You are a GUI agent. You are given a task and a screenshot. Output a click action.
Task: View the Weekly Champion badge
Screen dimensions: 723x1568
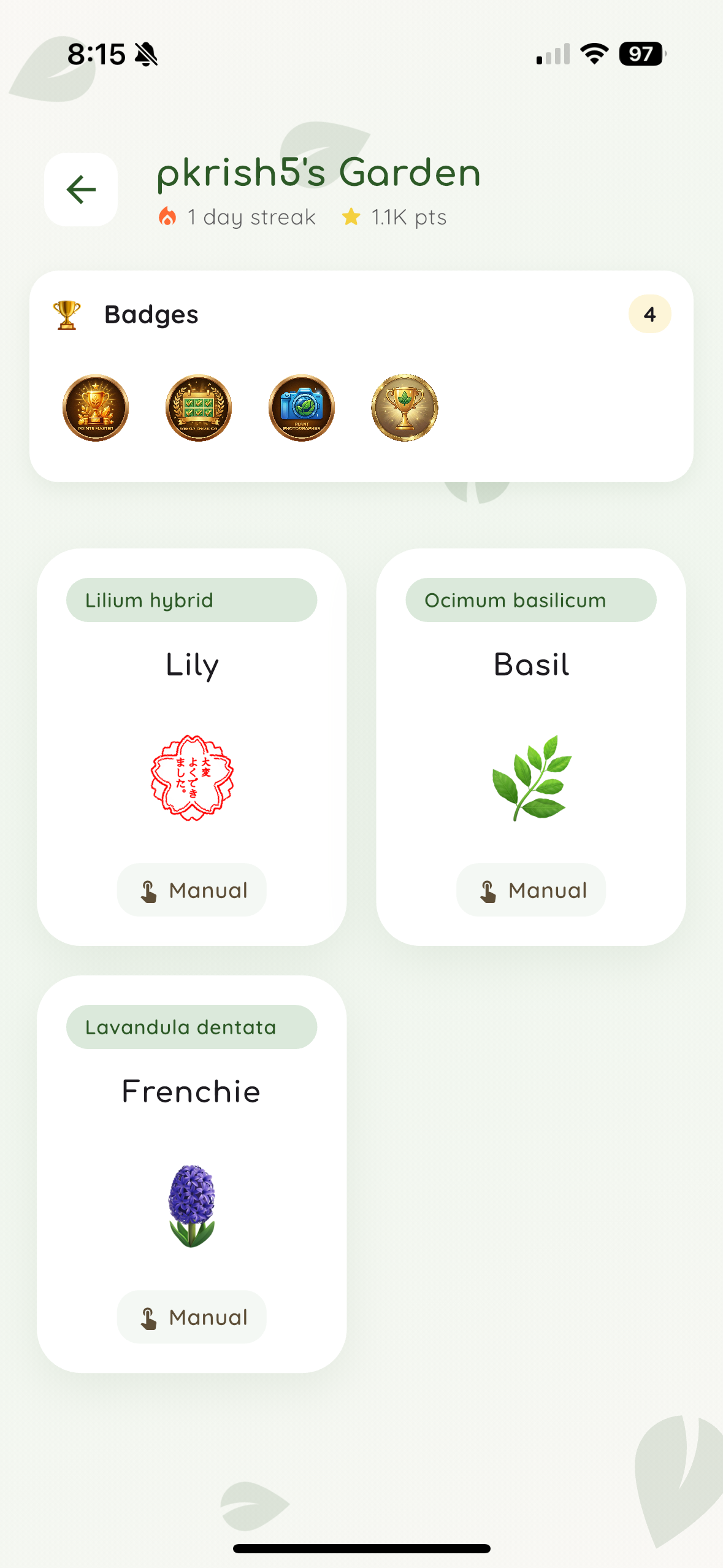199,408
